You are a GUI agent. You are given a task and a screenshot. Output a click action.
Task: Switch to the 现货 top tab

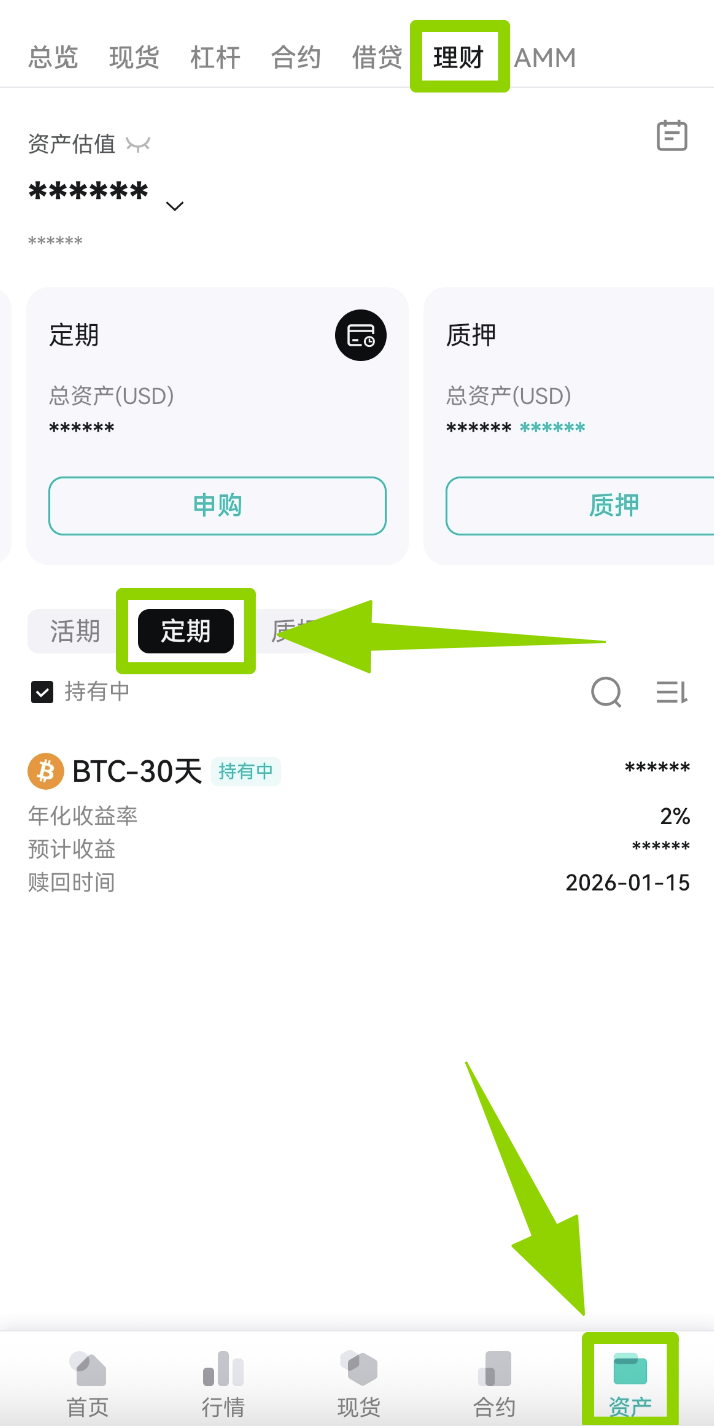pyautogui.click(x=134, y=57)
